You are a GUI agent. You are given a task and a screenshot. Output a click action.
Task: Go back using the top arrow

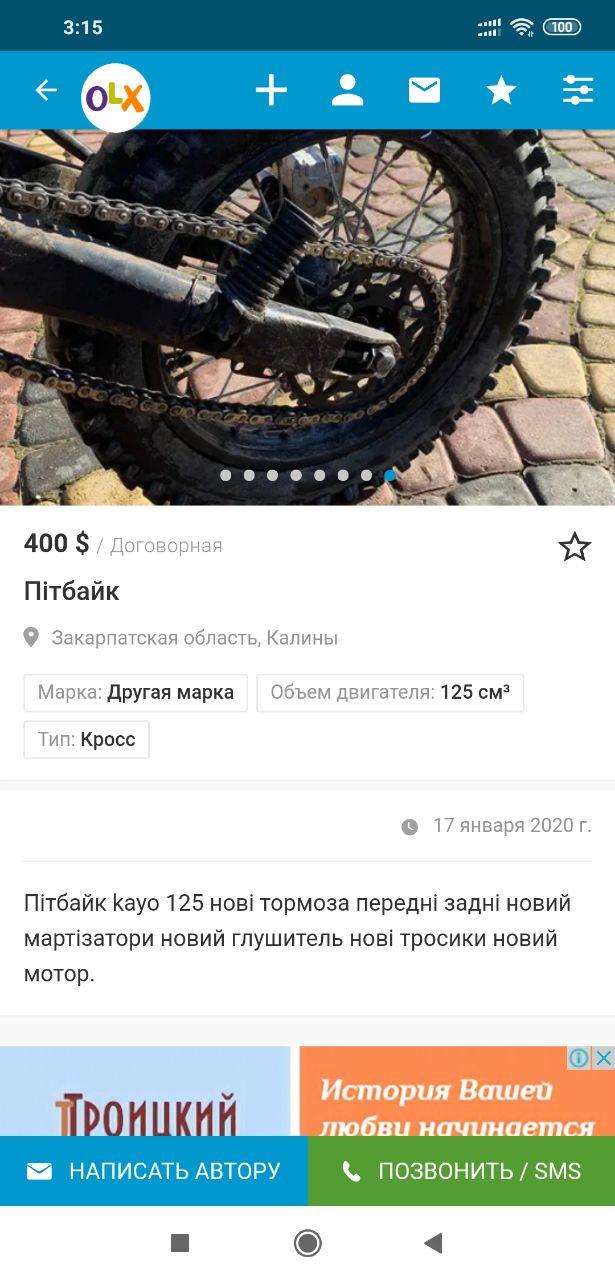pos(46,90)
